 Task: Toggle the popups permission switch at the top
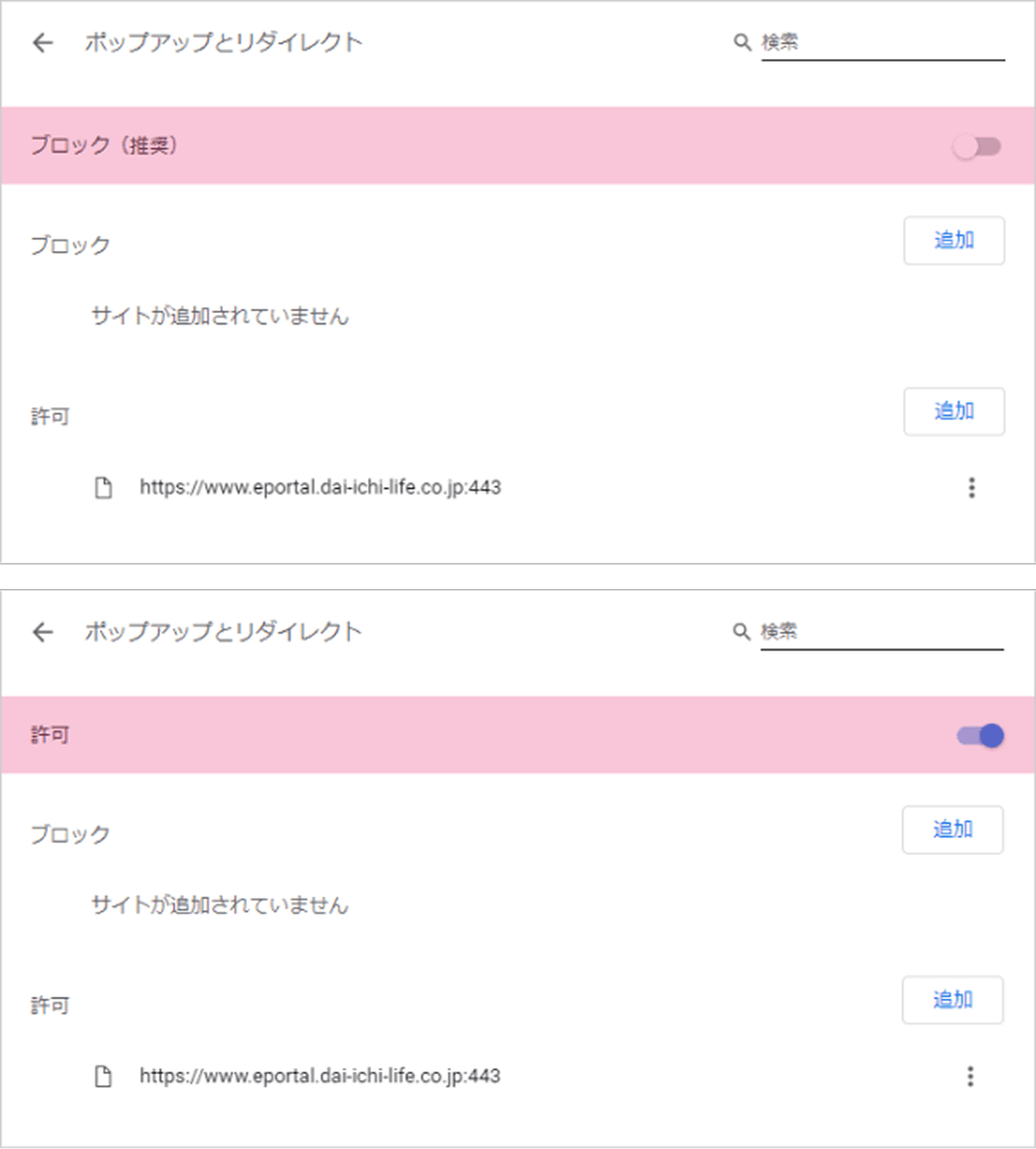(976, 146)
